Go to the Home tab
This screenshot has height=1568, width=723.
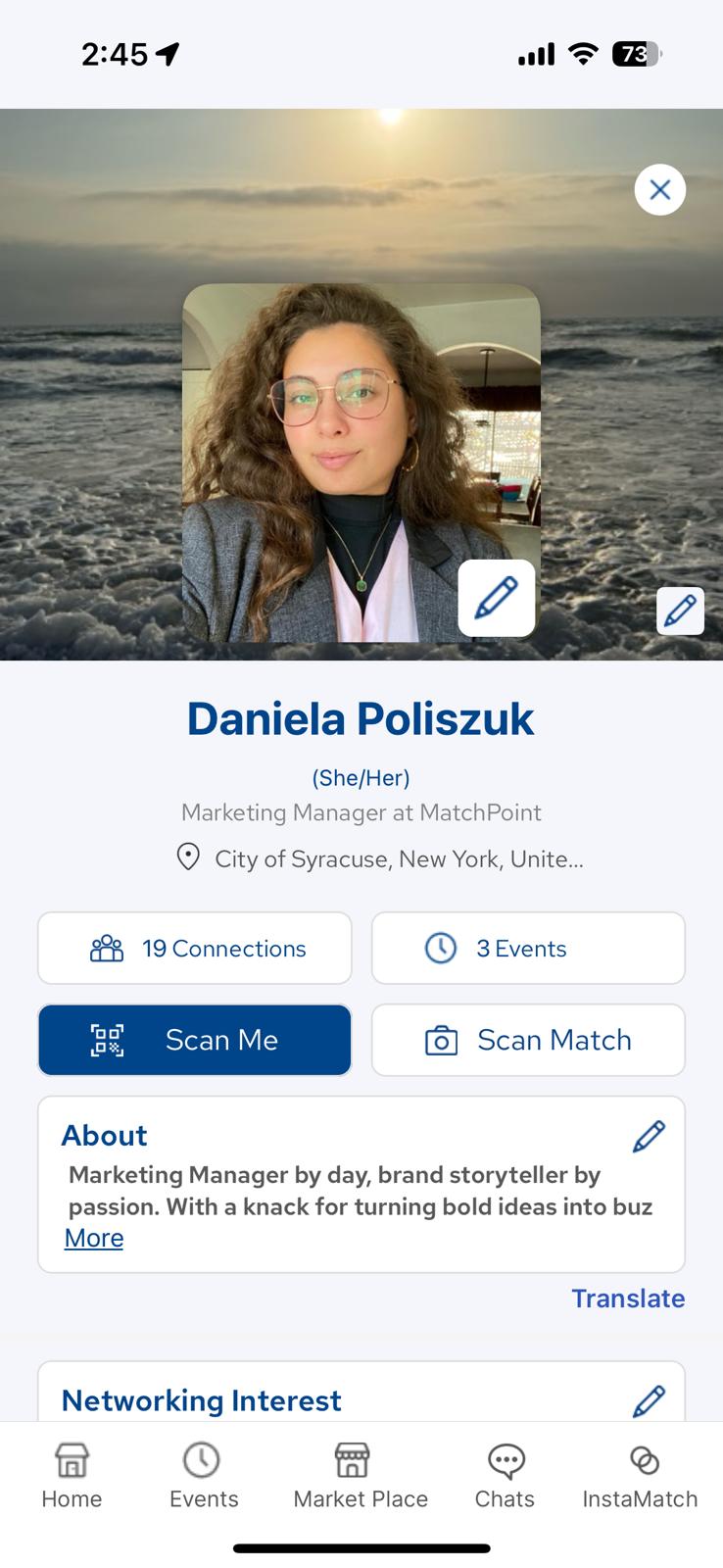(72, 1475)
